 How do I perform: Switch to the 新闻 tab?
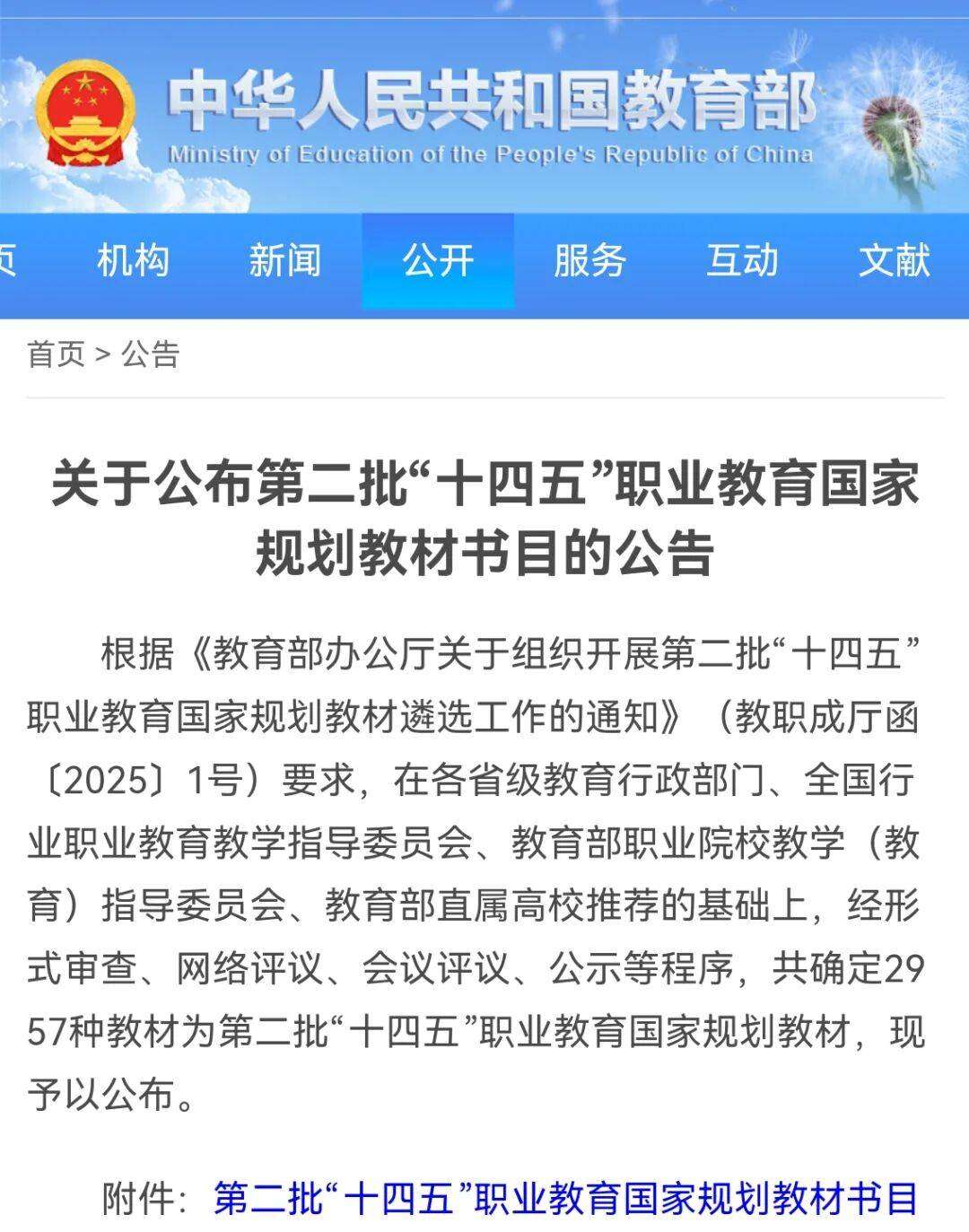point(284,261)
